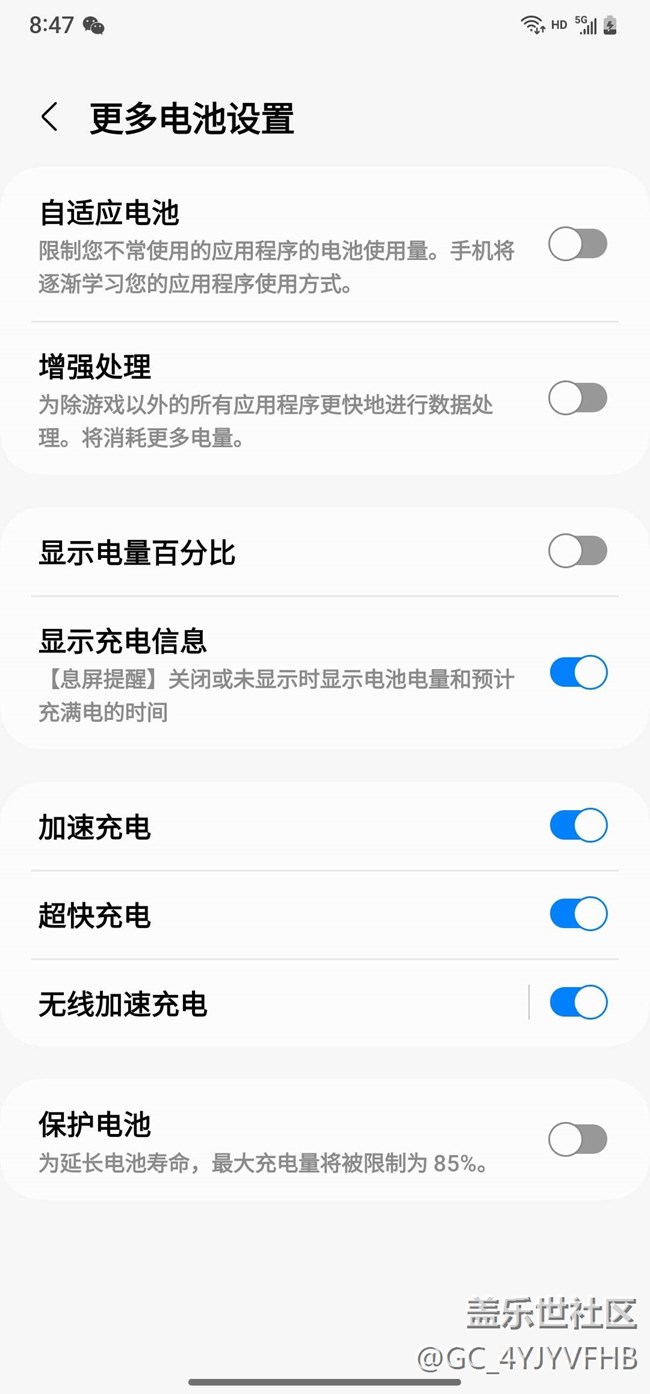Enable 显示电量百分比
Viewport: 650px width, 1394px height.
pyautogui.click(x=578, y=551)
